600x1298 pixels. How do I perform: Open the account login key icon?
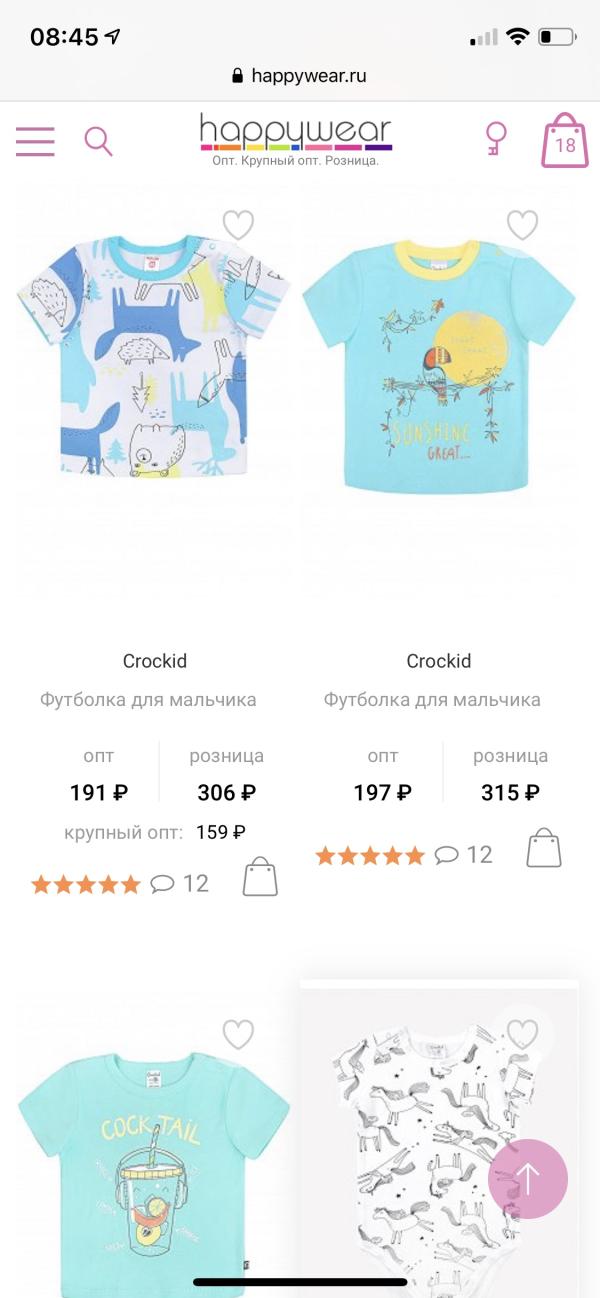[x=494, y=139]
